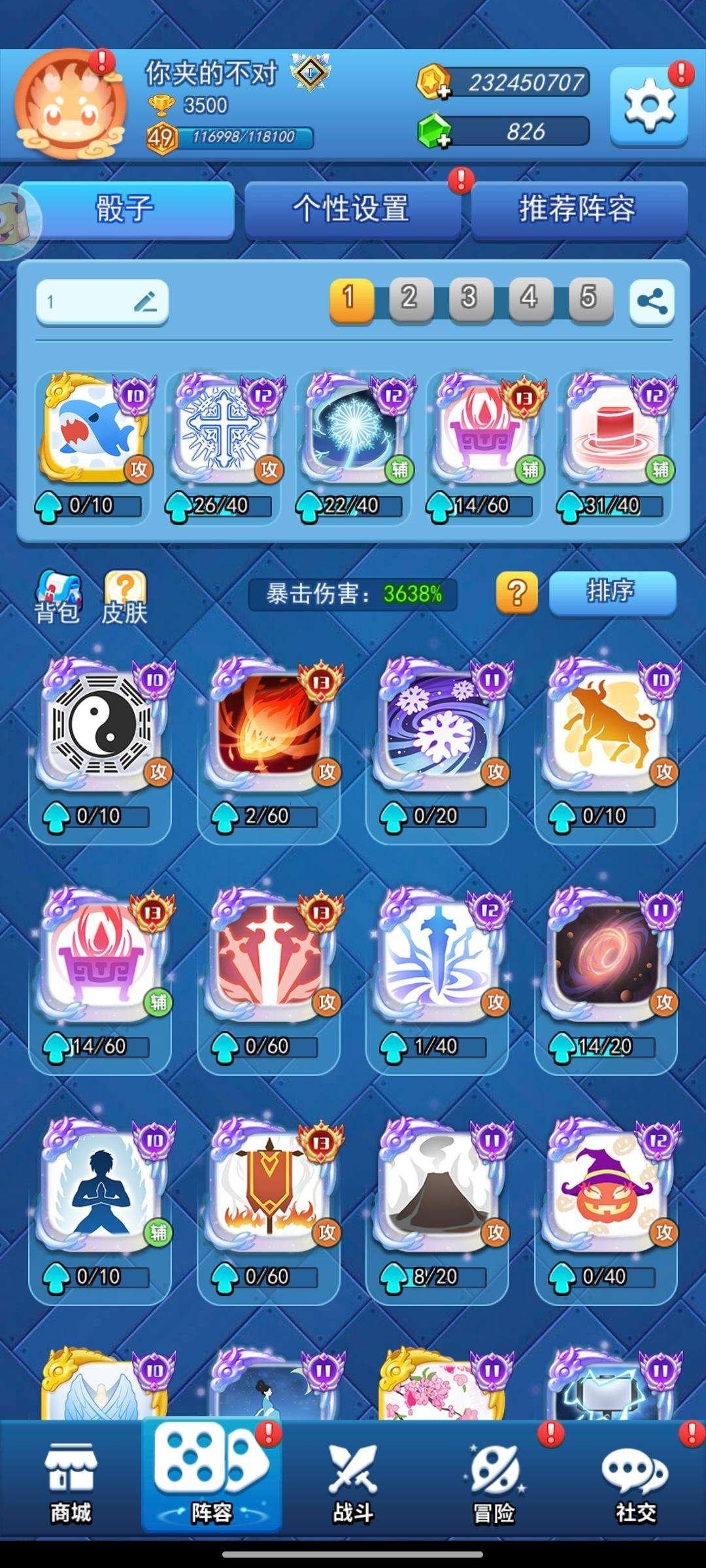Open the pumpkin witch dice card
The width and height of the screenshot is (706, 1568).
pos(607,1186)
